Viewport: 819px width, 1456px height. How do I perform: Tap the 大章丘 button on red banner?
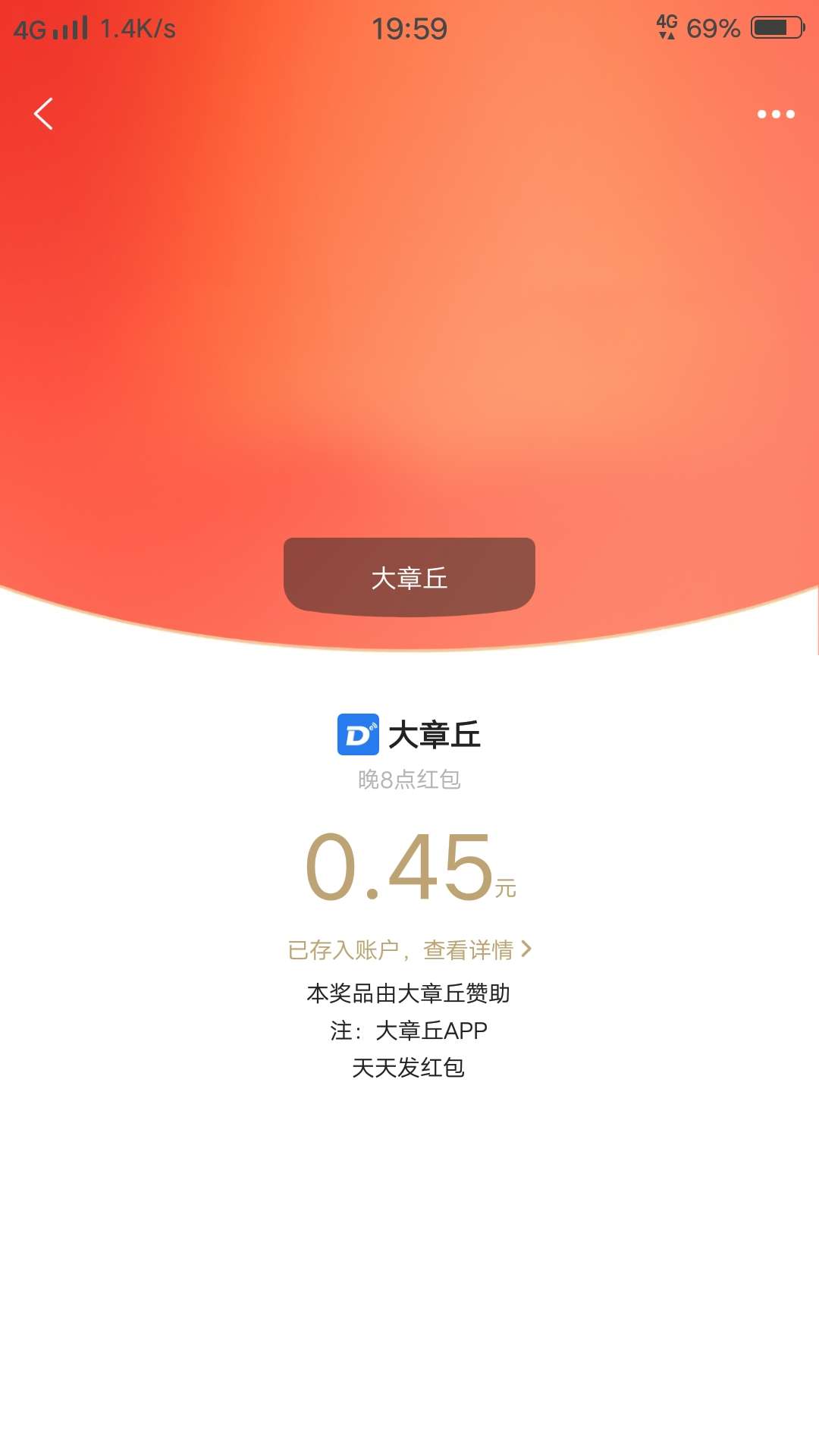pos(409,577)
